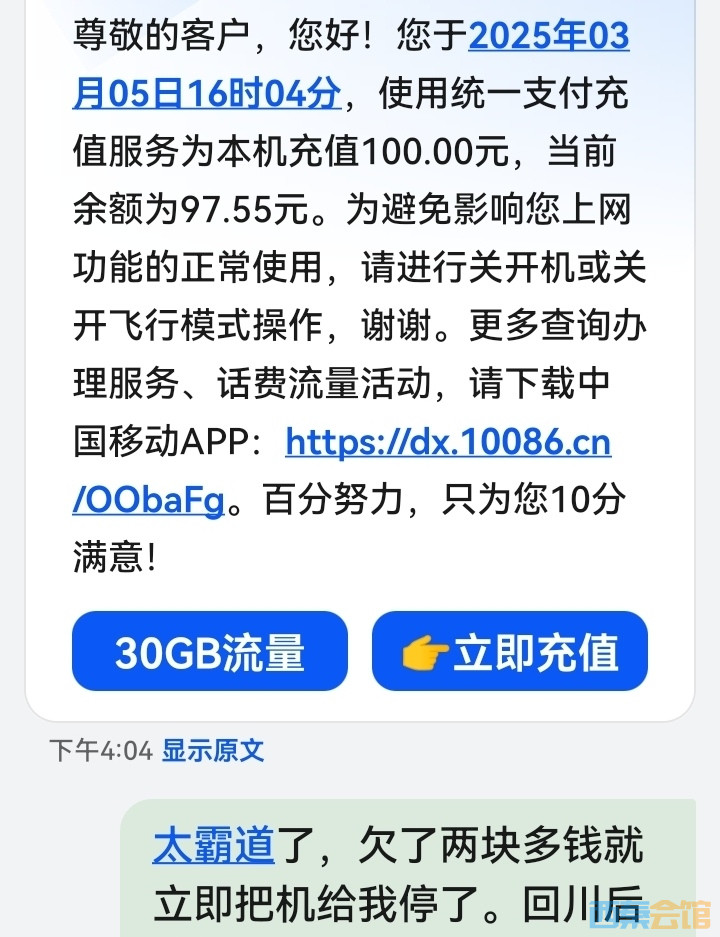Tap the 2025年03月05日16时04分 date link
Screen dimensions: 720x937
[x=548, y=38]
